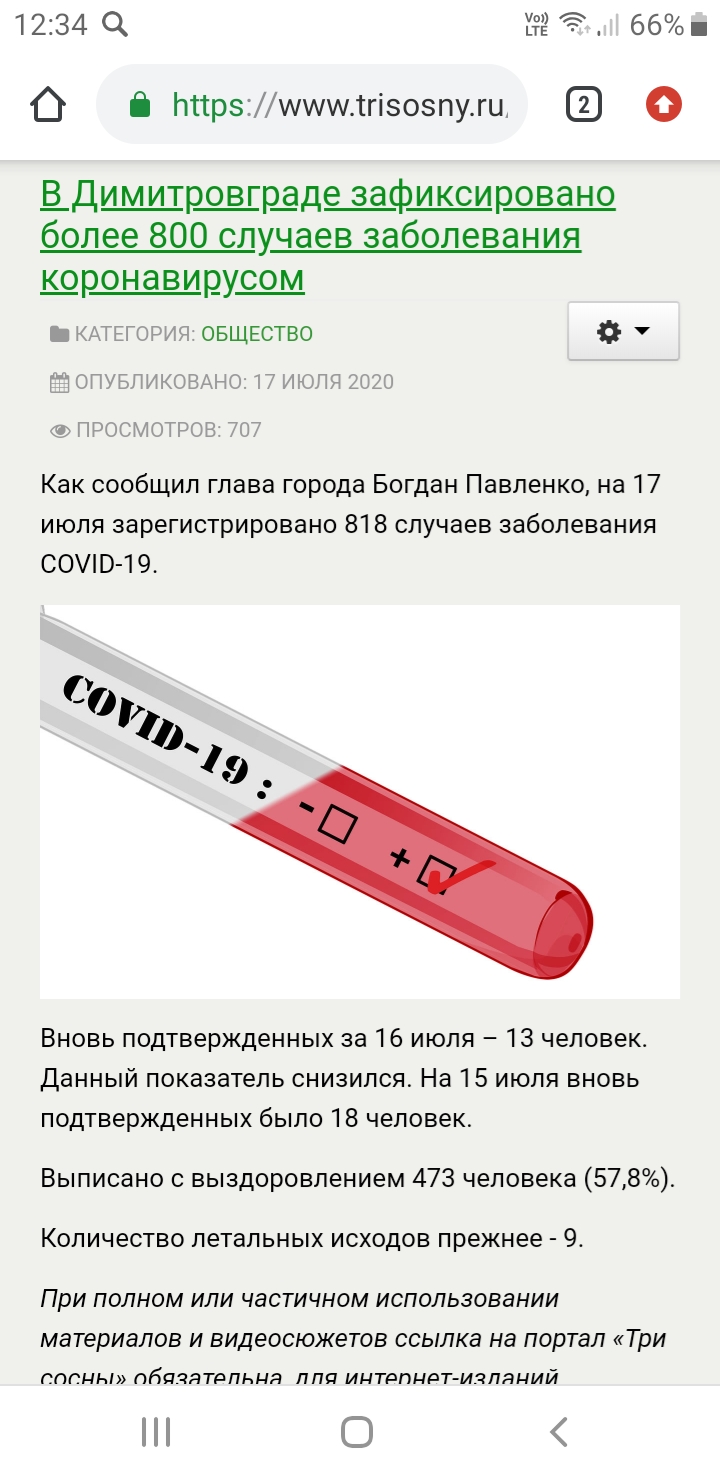Tap the red update arrow icon
Screen dimensions: 720x1480
point(664,104)
